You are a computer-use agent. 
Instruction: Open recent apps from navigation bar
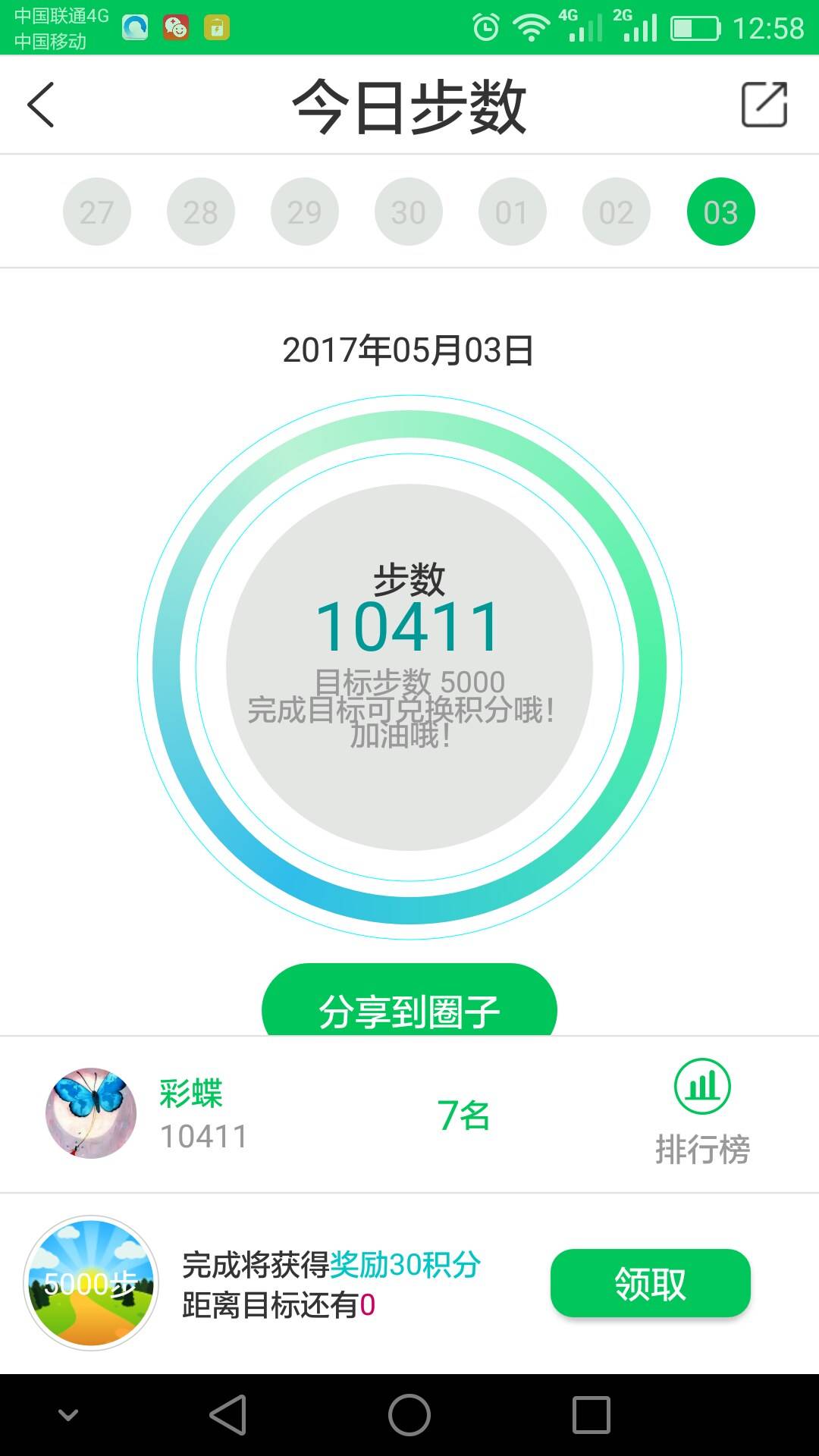(591, 1415)
